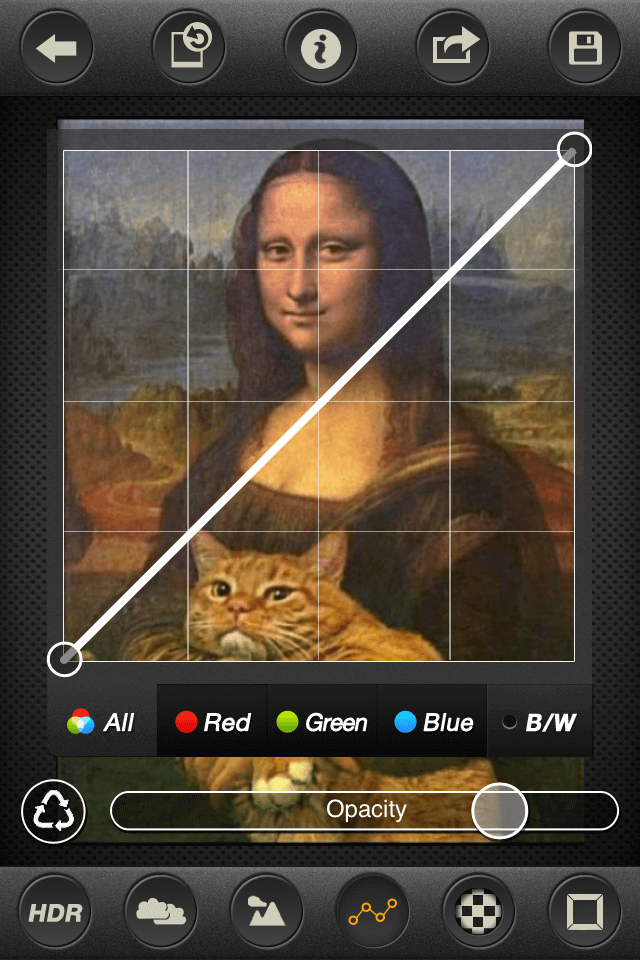Share the edited photo

click(x=452, y=49)
